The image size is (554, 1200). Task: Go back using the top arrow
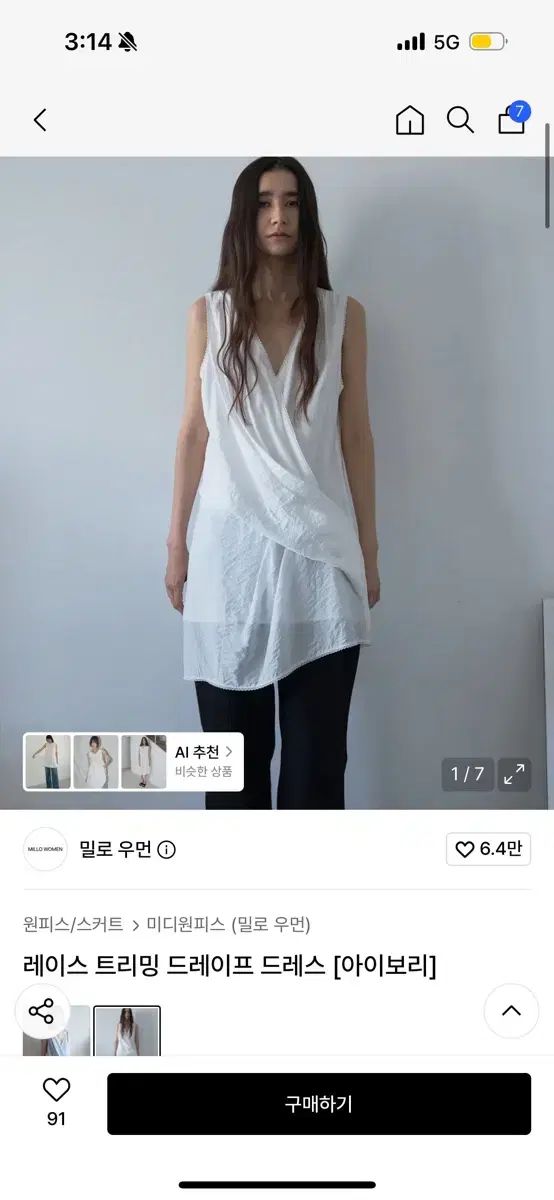click(x=40, y=121)
